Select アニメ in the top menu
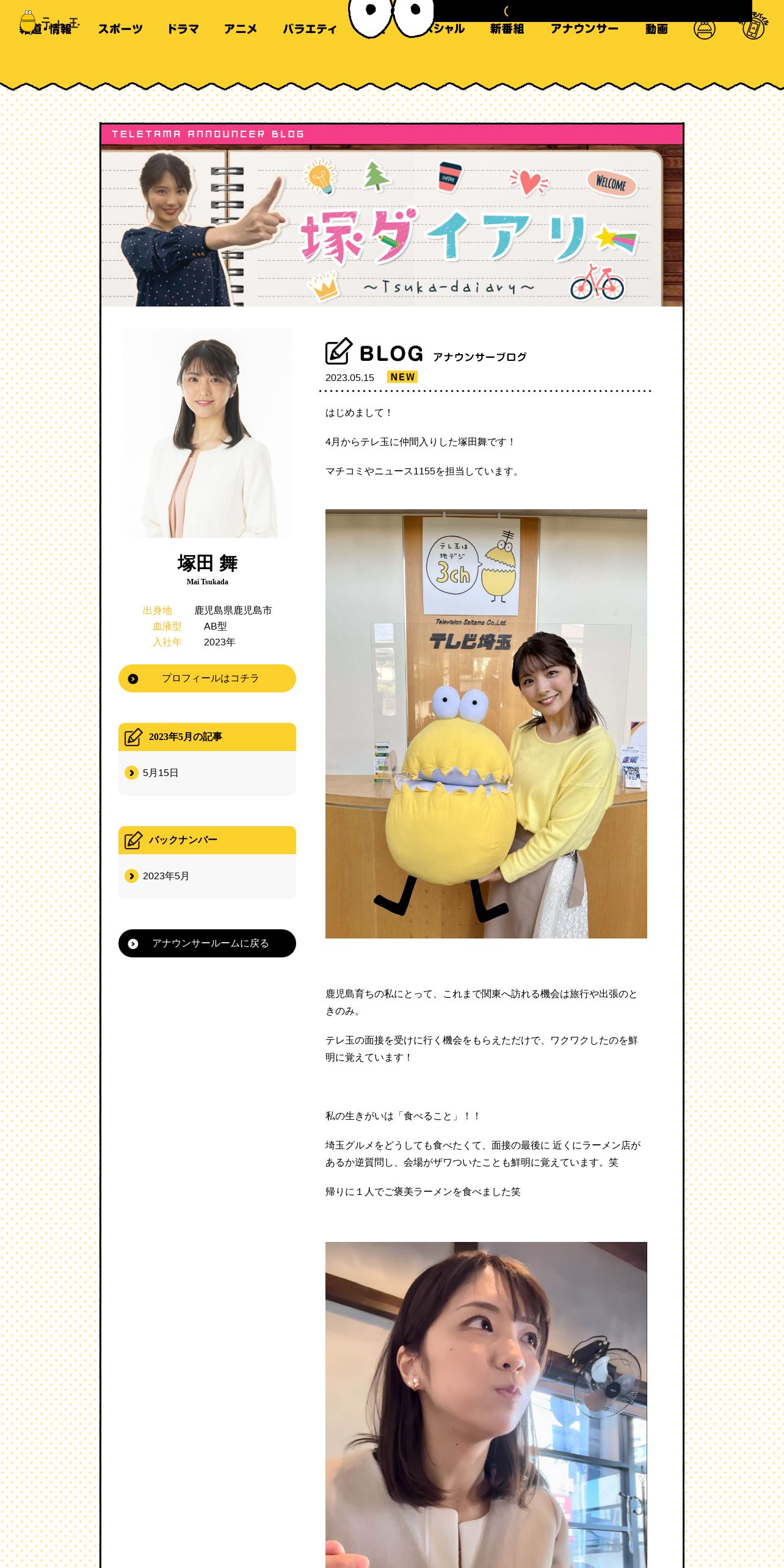Screen dimensions: 784x1568 [241, 29]
